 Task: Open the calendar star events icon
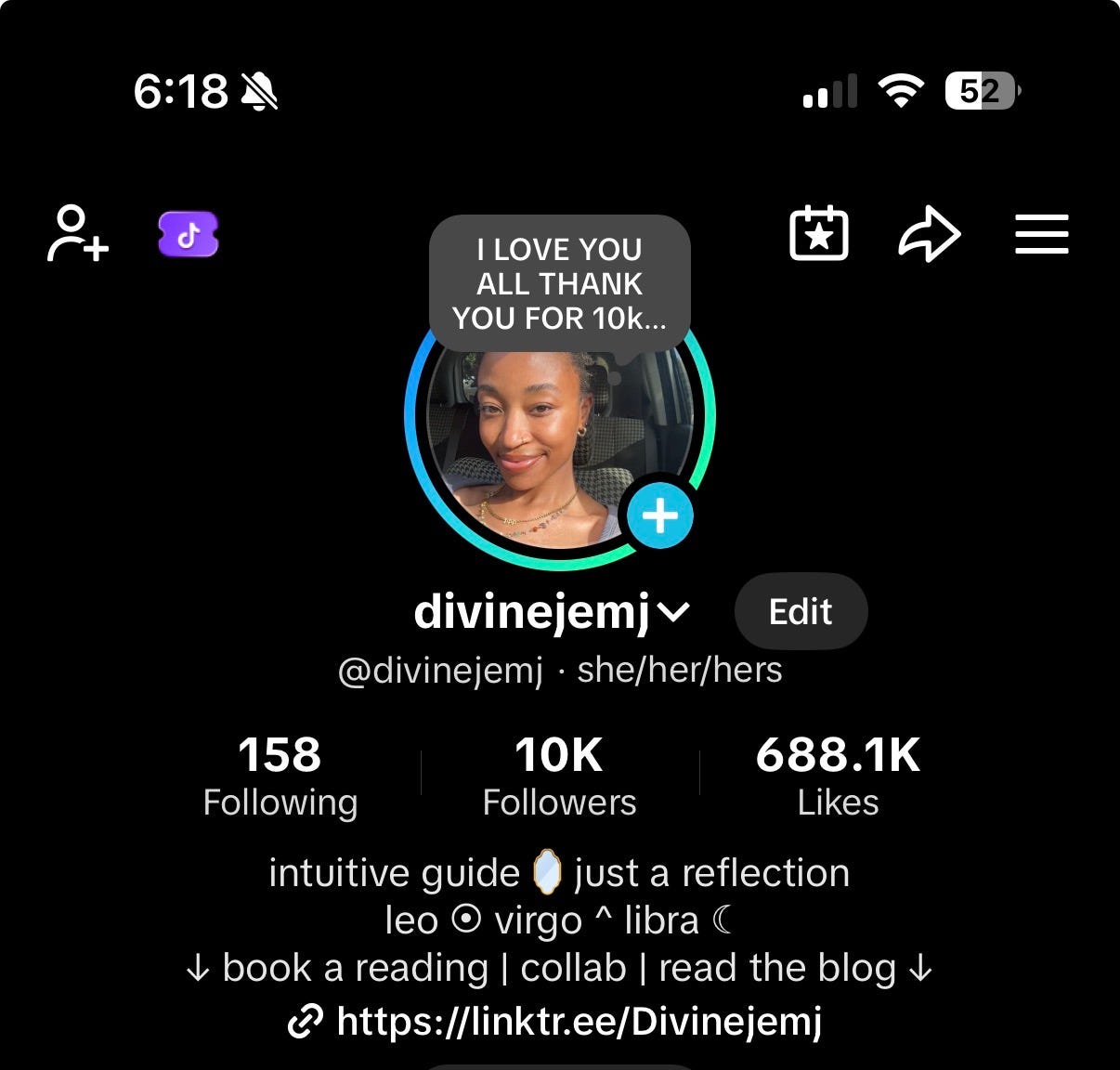tap(818, 233)
